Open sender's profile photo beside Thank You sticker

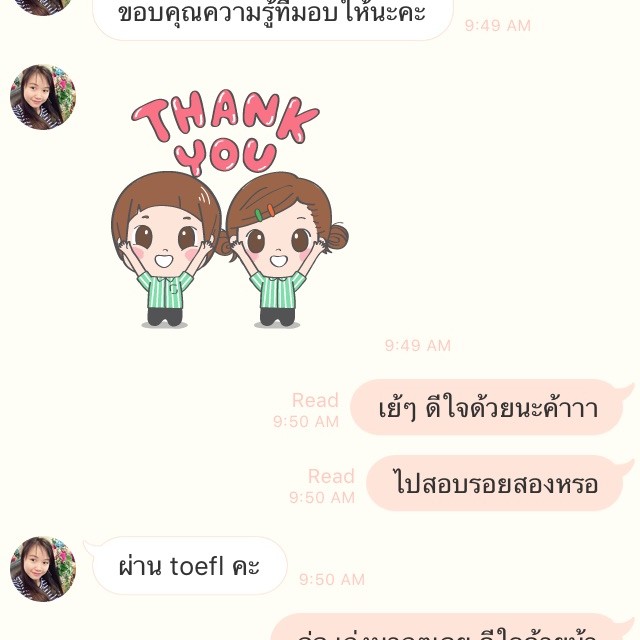pos(43,97)
